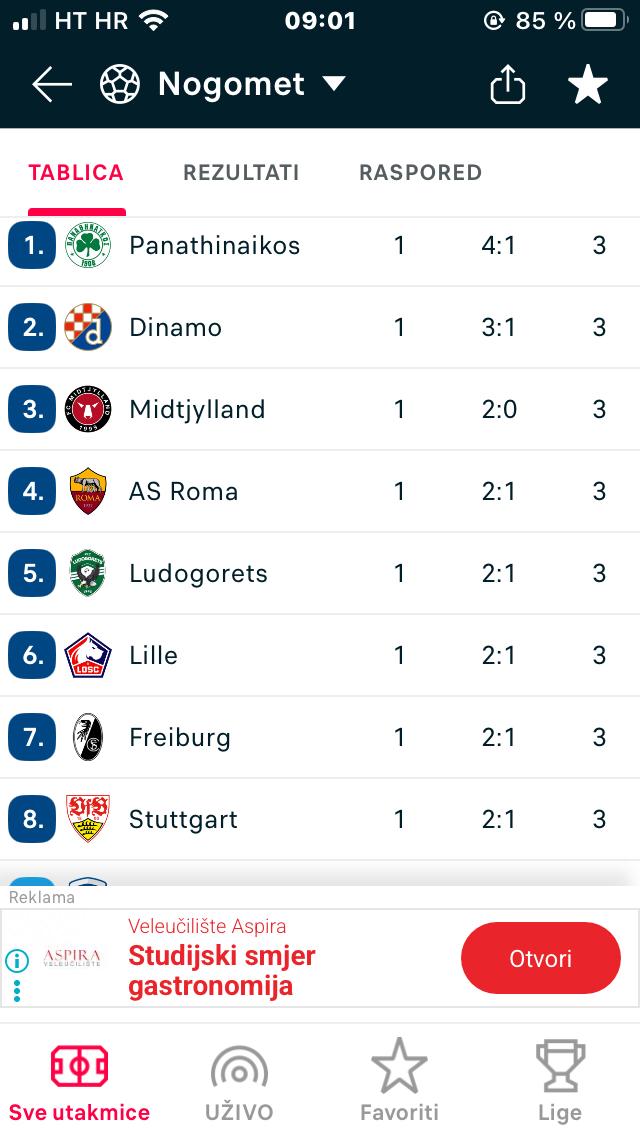Open Midtjylland team row
The height and width of the screenshot is (1136, 640).
click(197, 410)
